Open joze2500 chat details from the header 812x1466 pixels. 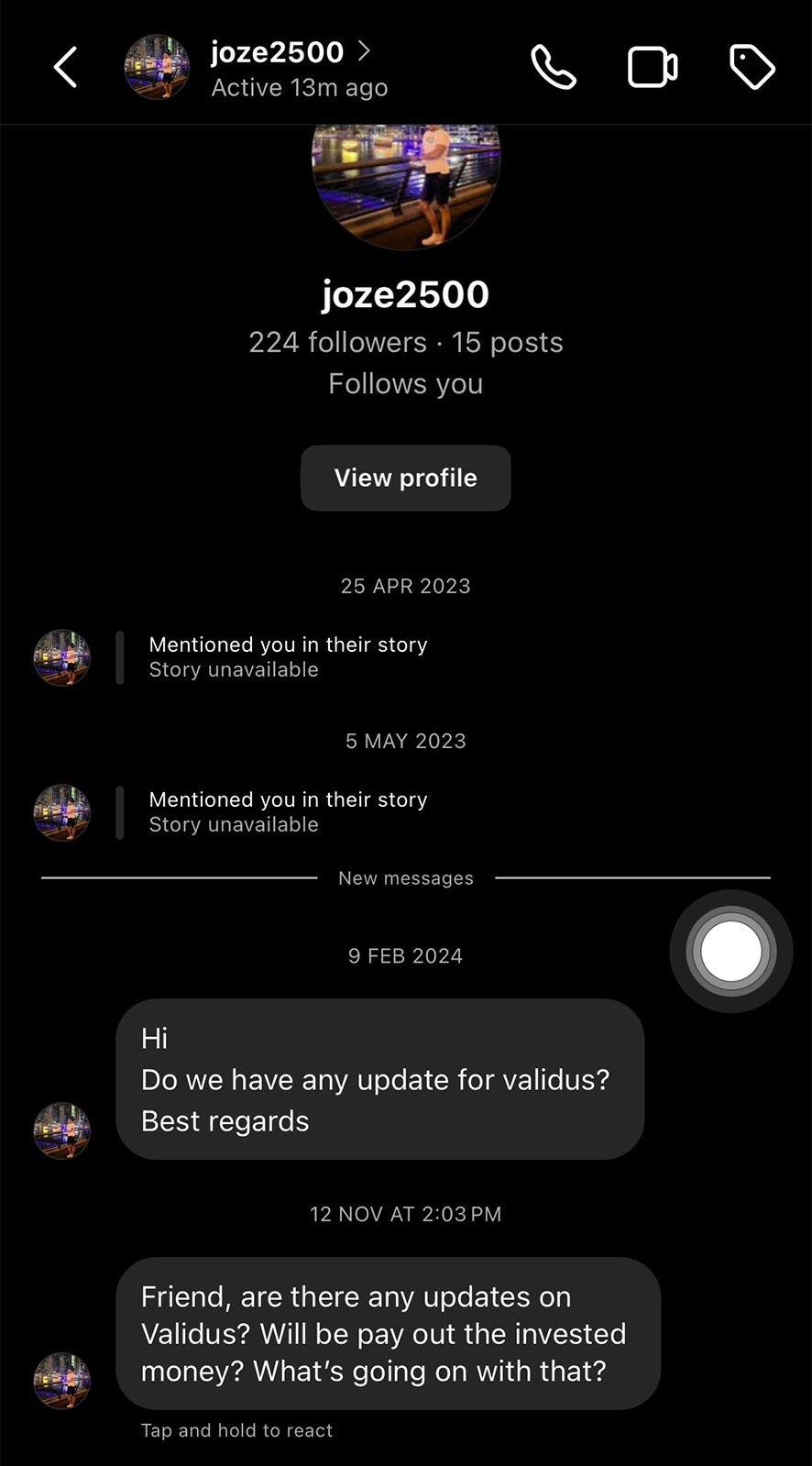click(291, 68)
